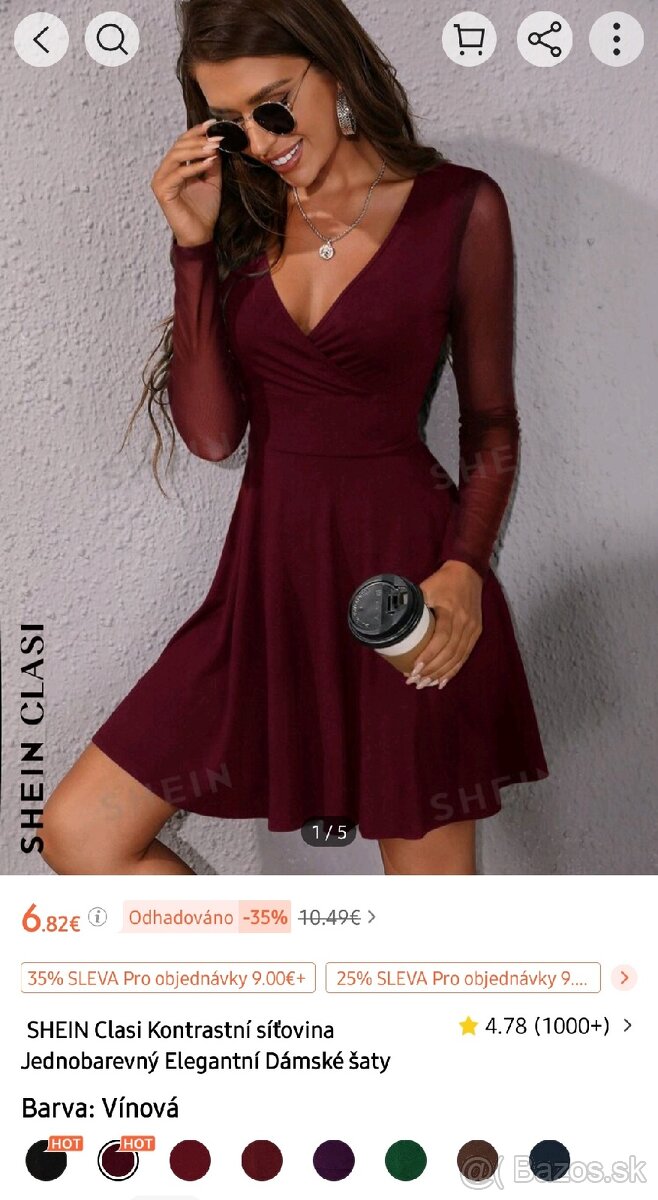Open the 4.78 rating reviews
658x1200 pixels.
pyautogui.click(x=545, y=1025)
